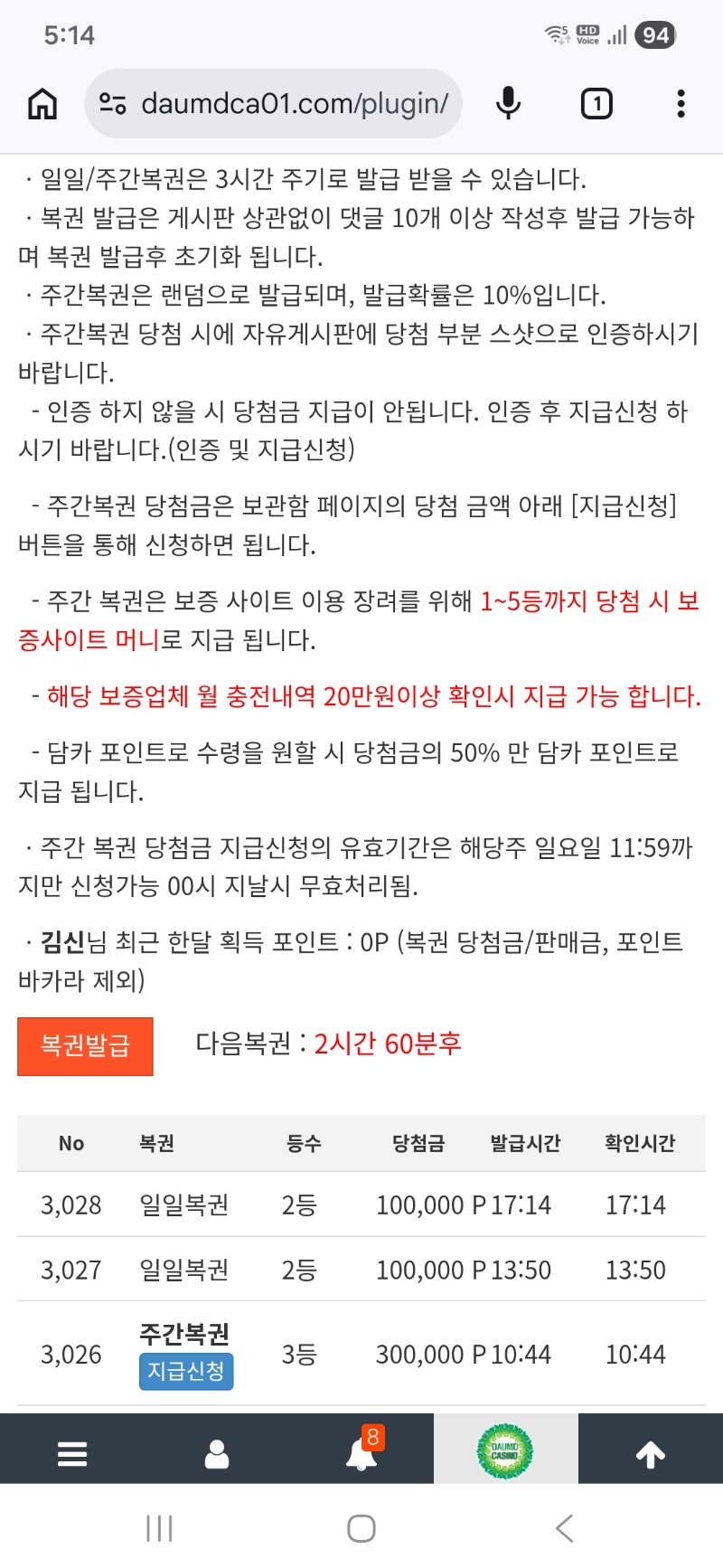Open the site hamburger menu
723x1568 pixels.
click(72, 1454)
